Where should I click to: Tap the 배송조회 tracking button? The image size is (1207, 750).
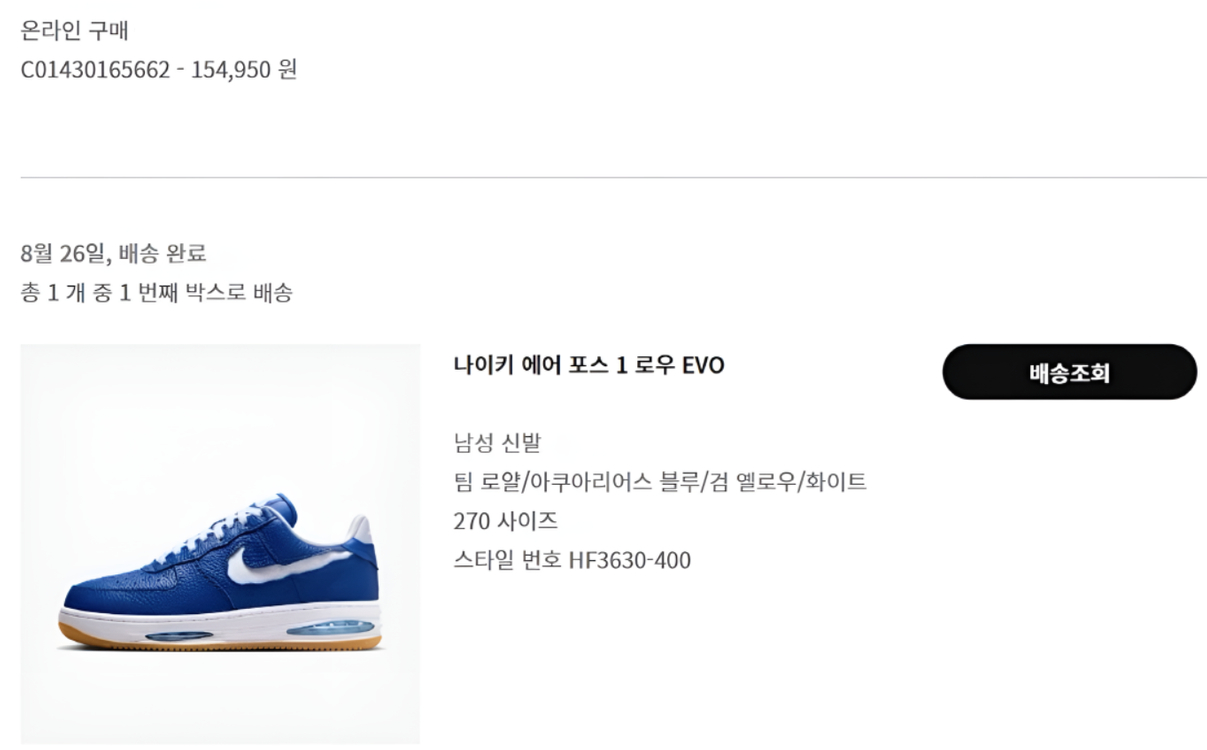tap(1069, 372)
